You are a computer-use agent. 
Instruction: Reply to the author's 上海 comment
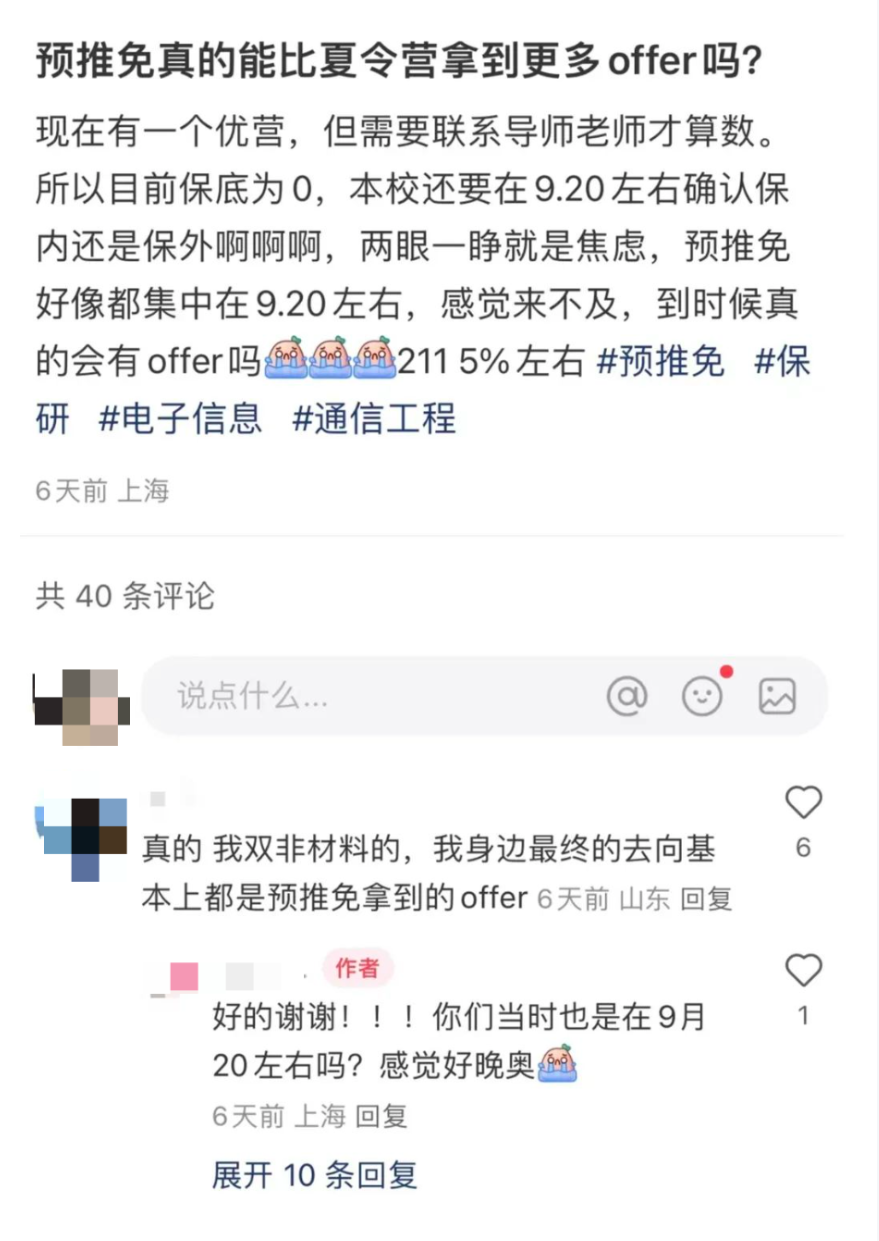click(x=381, y=1116)
